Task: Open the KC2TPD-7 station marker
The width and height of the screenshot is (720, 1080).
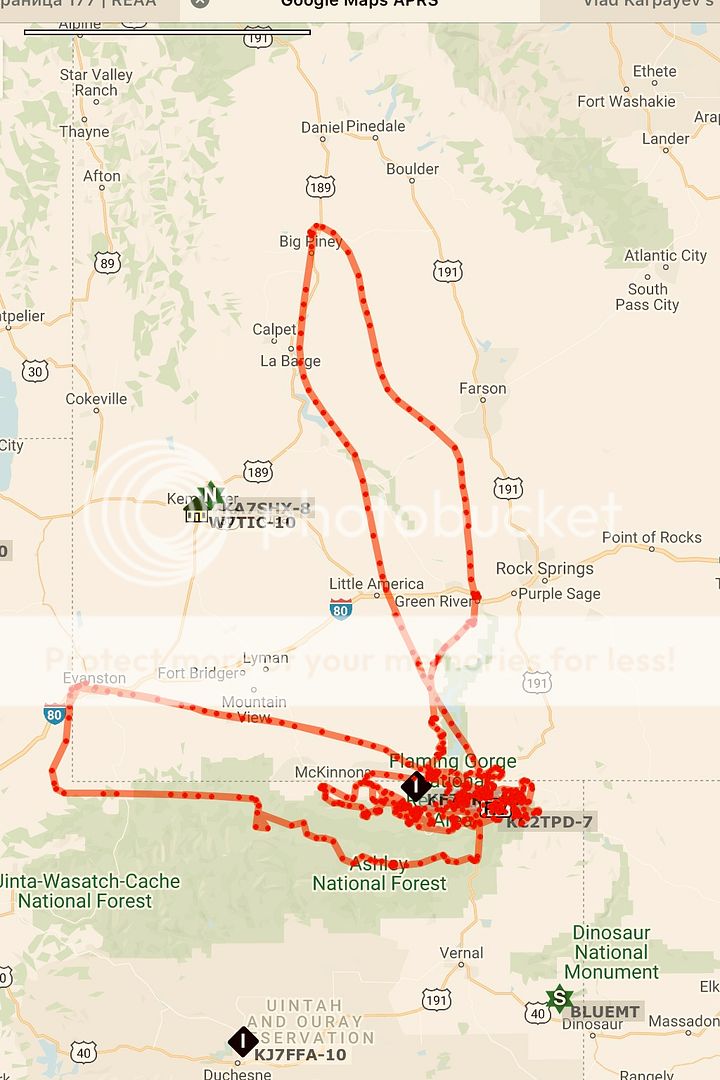Action: click(496, 808)
